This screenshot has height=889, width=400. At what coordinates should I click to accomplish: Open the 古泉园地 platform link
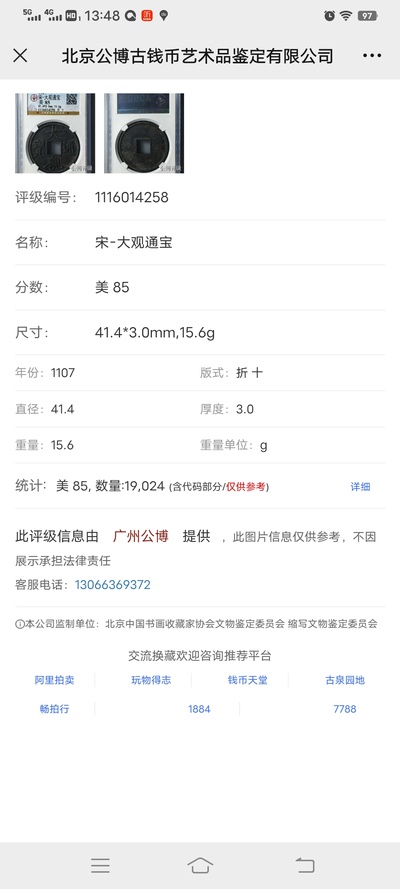[x=344, y=680]
